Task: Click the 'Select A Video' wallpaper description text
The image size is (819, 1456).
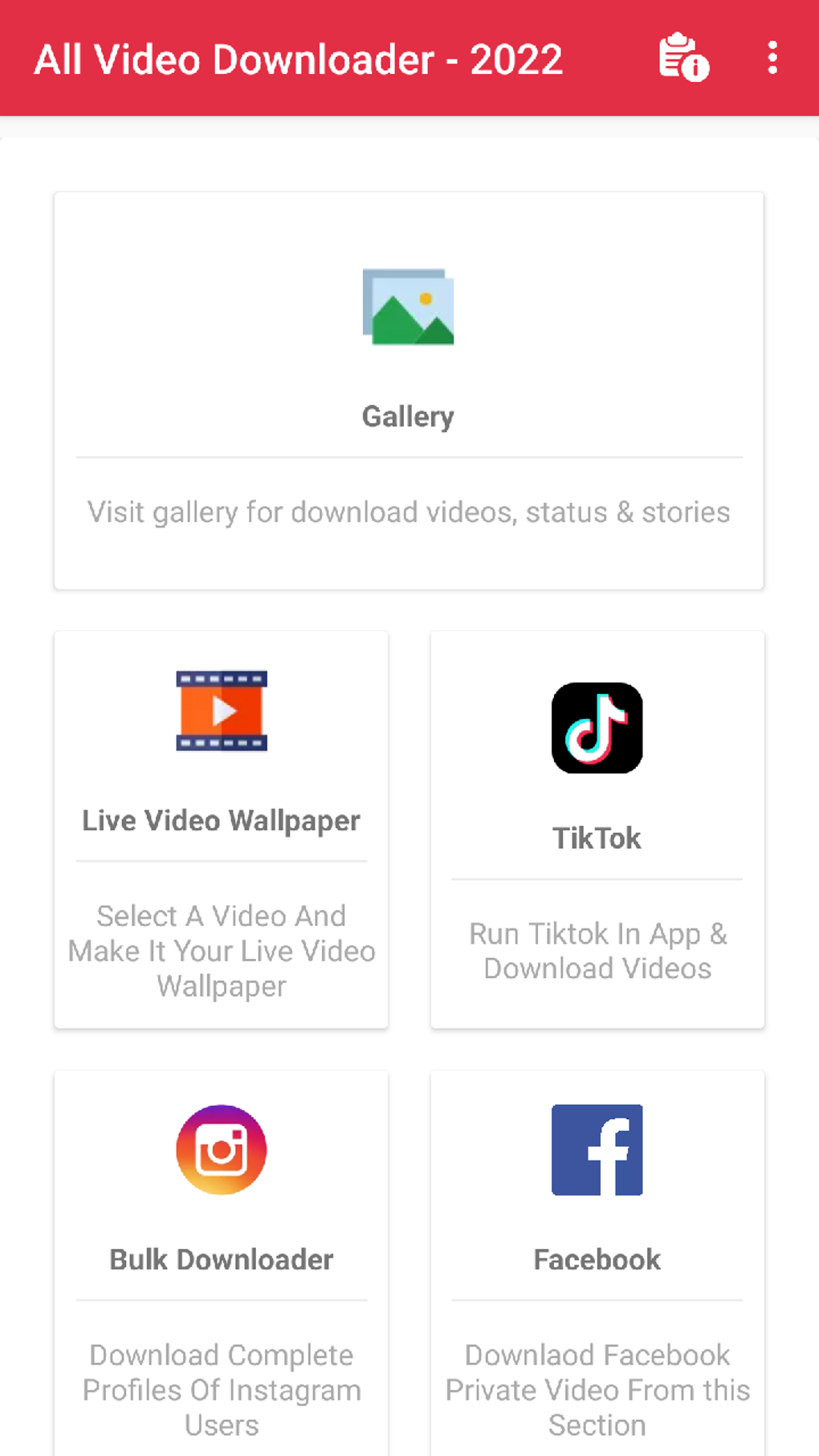Action: coord(222,951)
